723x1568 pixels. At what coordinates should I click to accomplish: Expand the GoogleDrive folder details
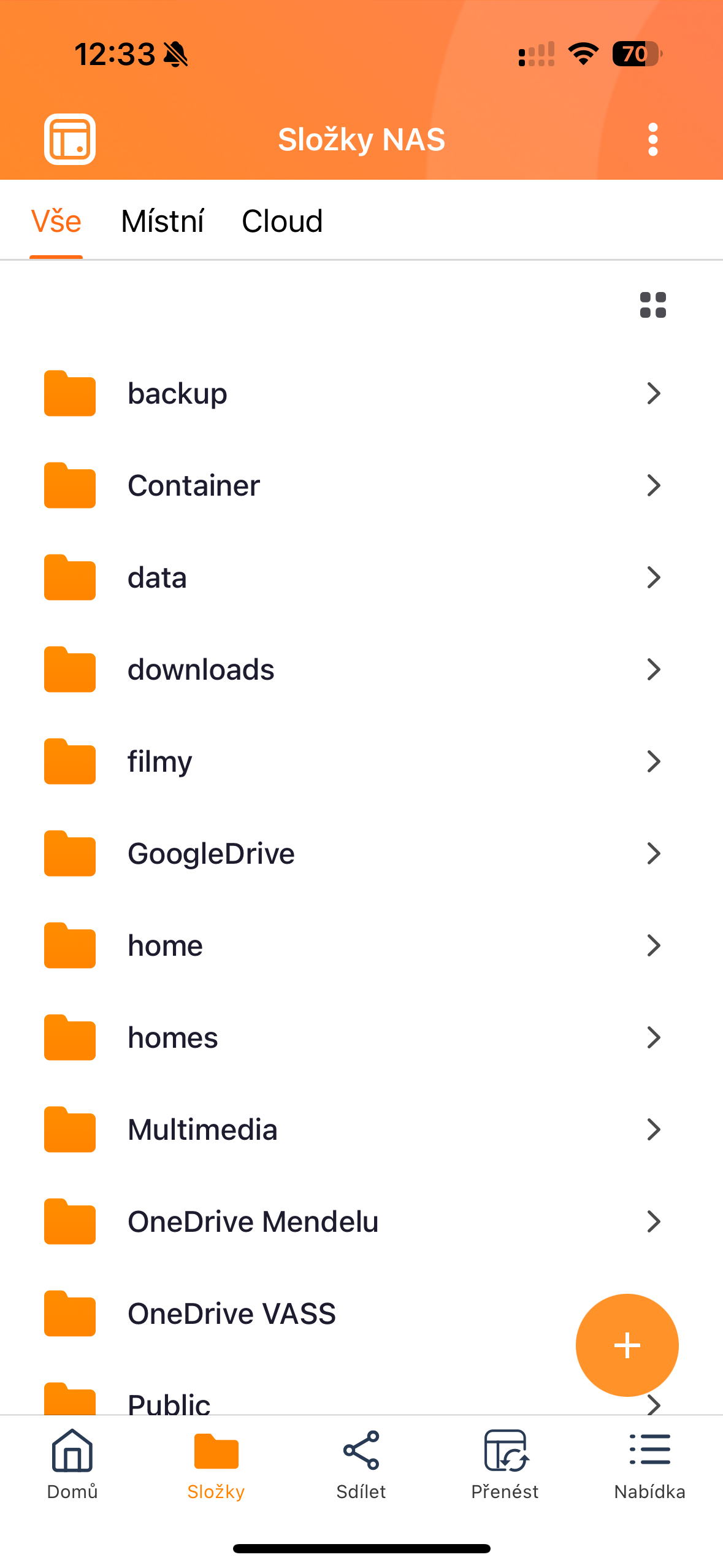[653, 853]
